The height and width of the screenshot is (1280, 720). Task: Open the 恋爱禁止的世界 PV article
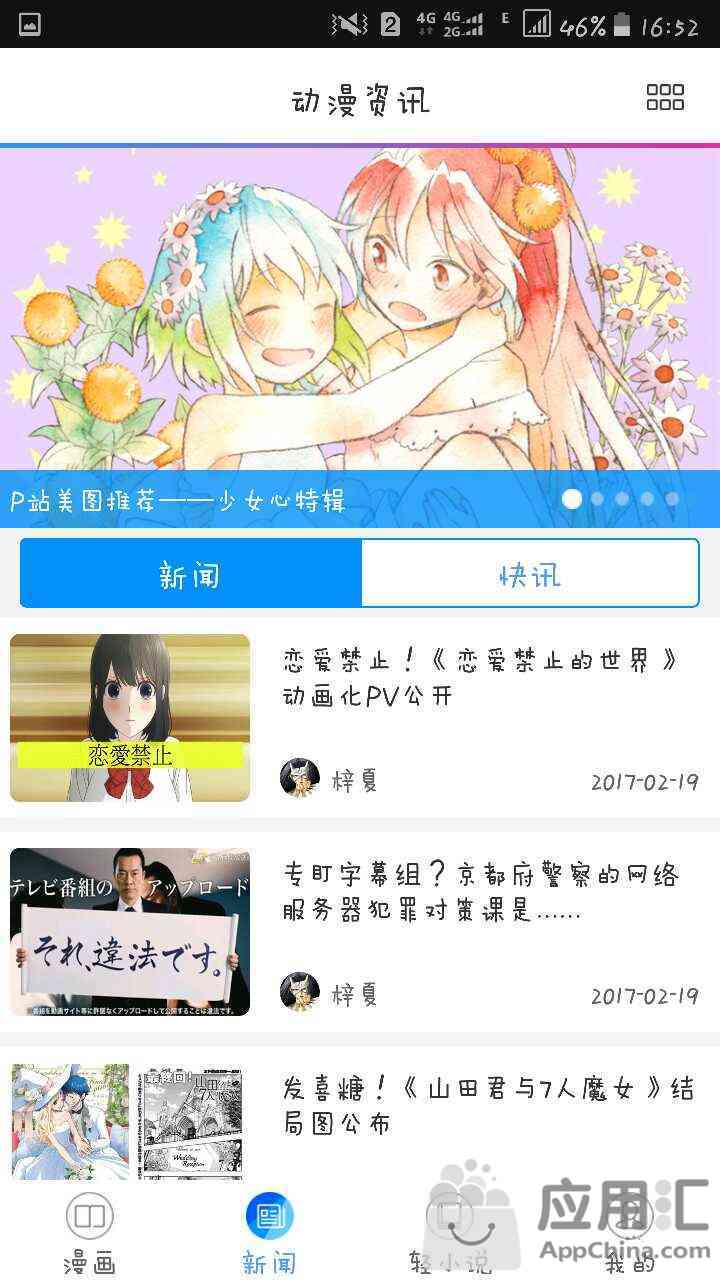(360, 718)
